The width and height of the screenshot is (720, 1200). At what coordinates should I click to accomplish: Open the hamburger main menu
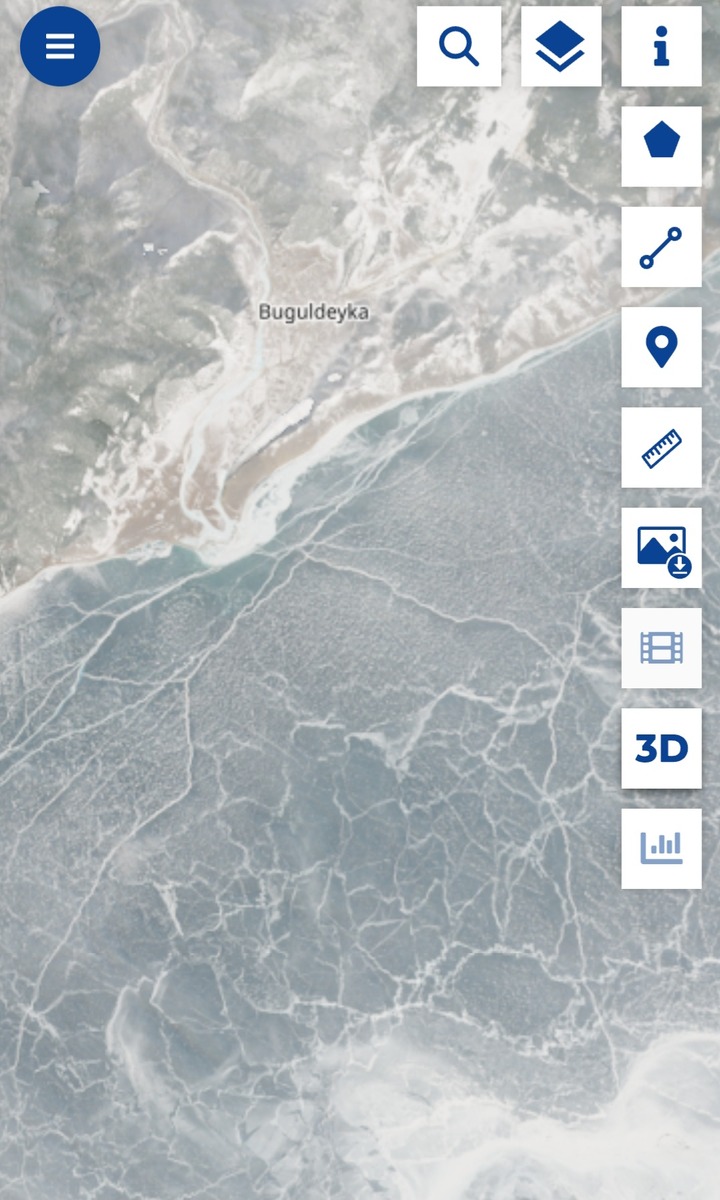(x=60, y=46)
